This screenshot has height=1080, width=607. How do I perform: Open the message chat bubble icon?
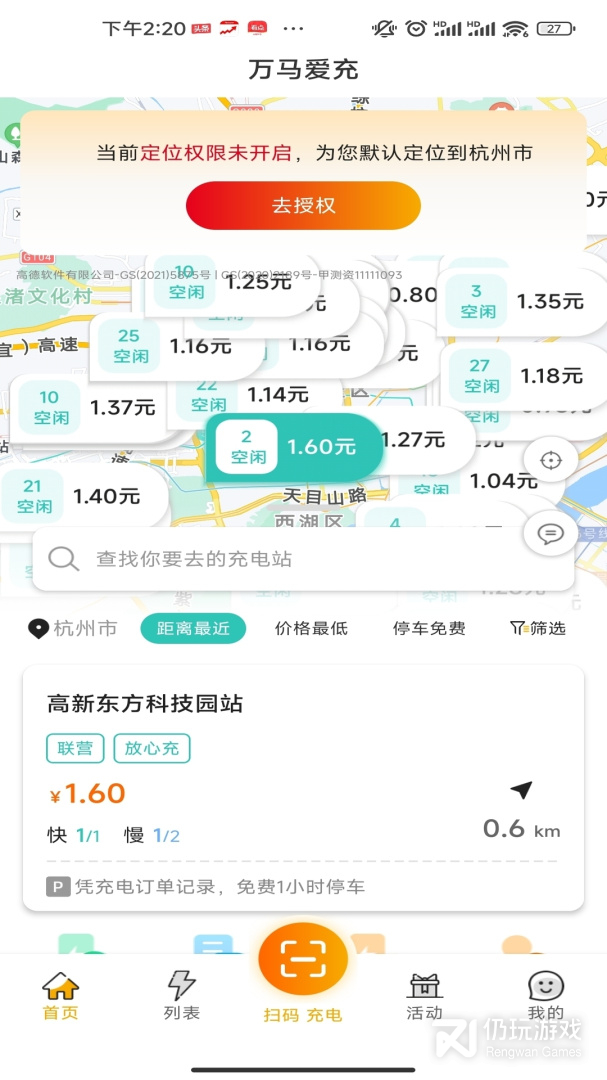tap(550, 534)
